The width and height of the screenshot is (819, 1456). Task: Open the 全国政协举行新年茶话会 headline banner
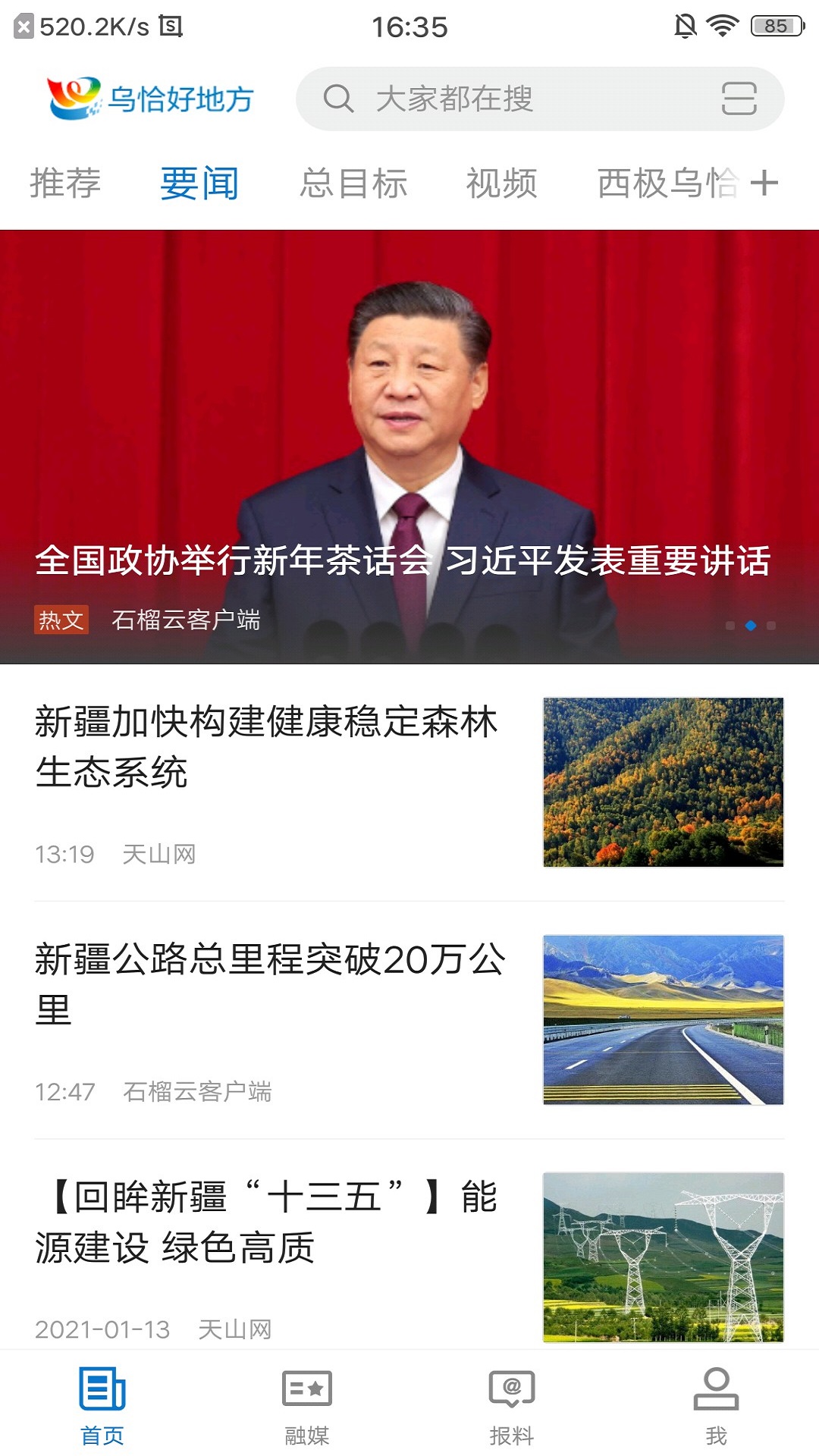409,447
